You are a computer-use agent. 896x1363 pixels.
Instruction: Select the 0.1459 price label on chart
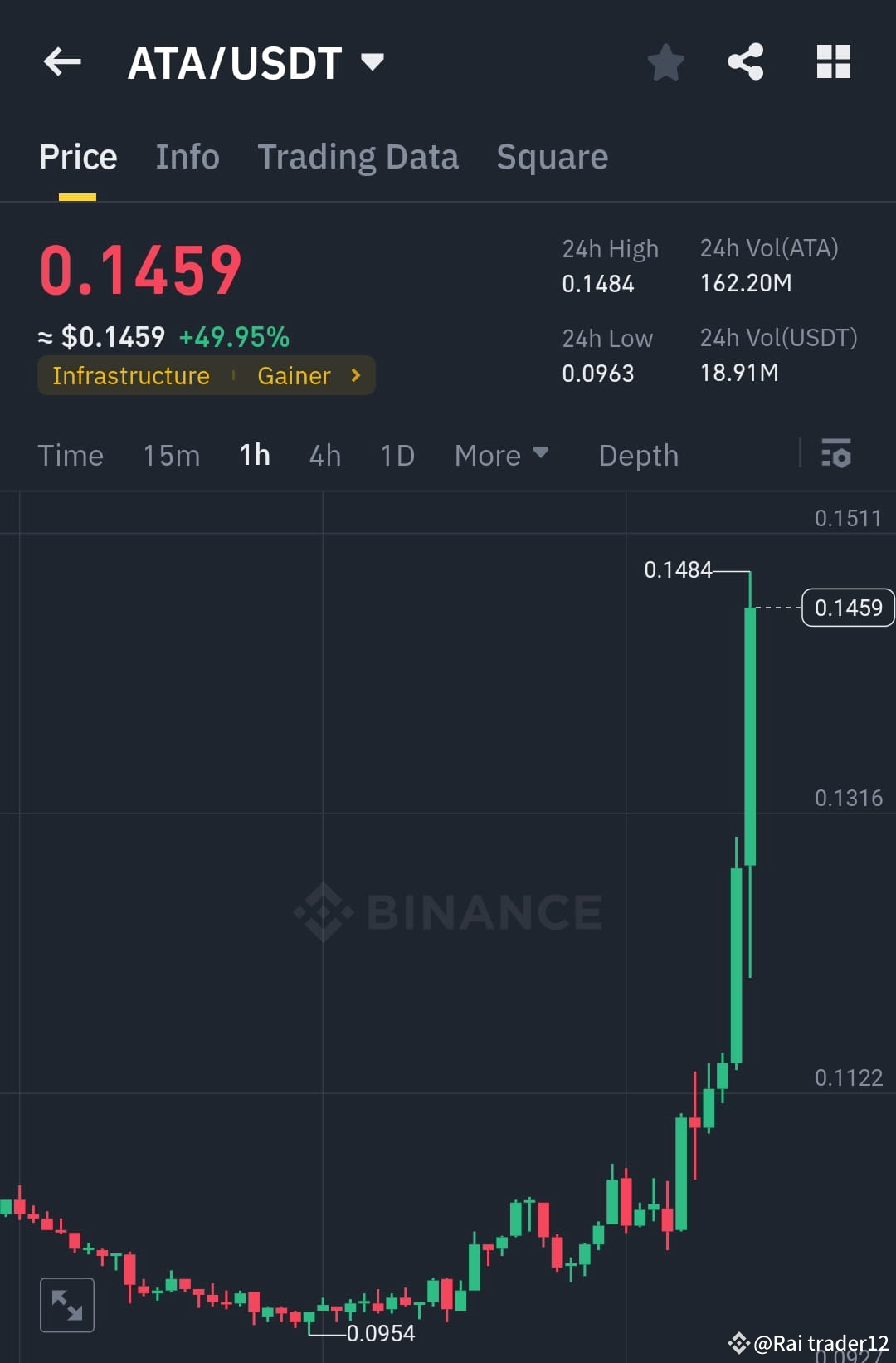point(847,608)
